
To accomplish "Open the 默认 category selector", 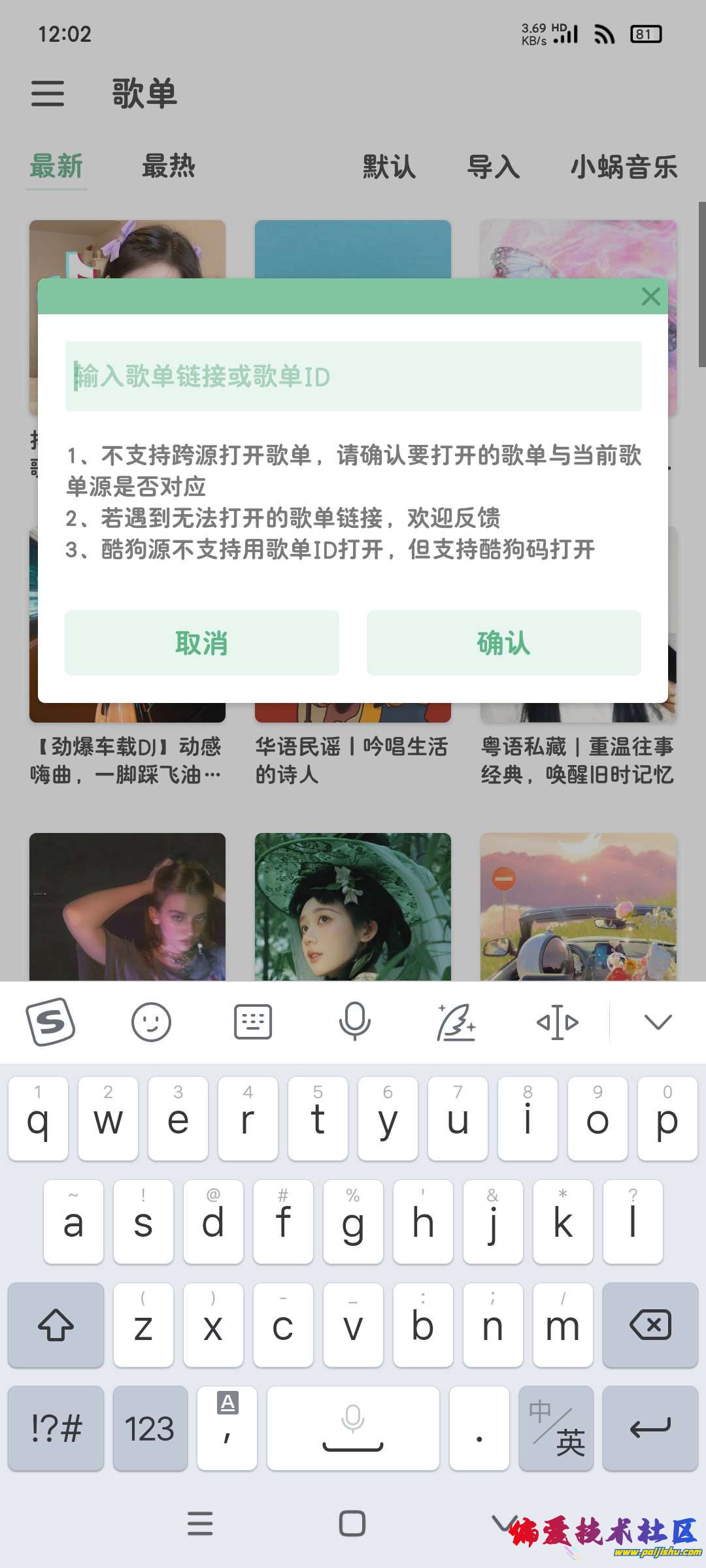I will pos(389,167).
